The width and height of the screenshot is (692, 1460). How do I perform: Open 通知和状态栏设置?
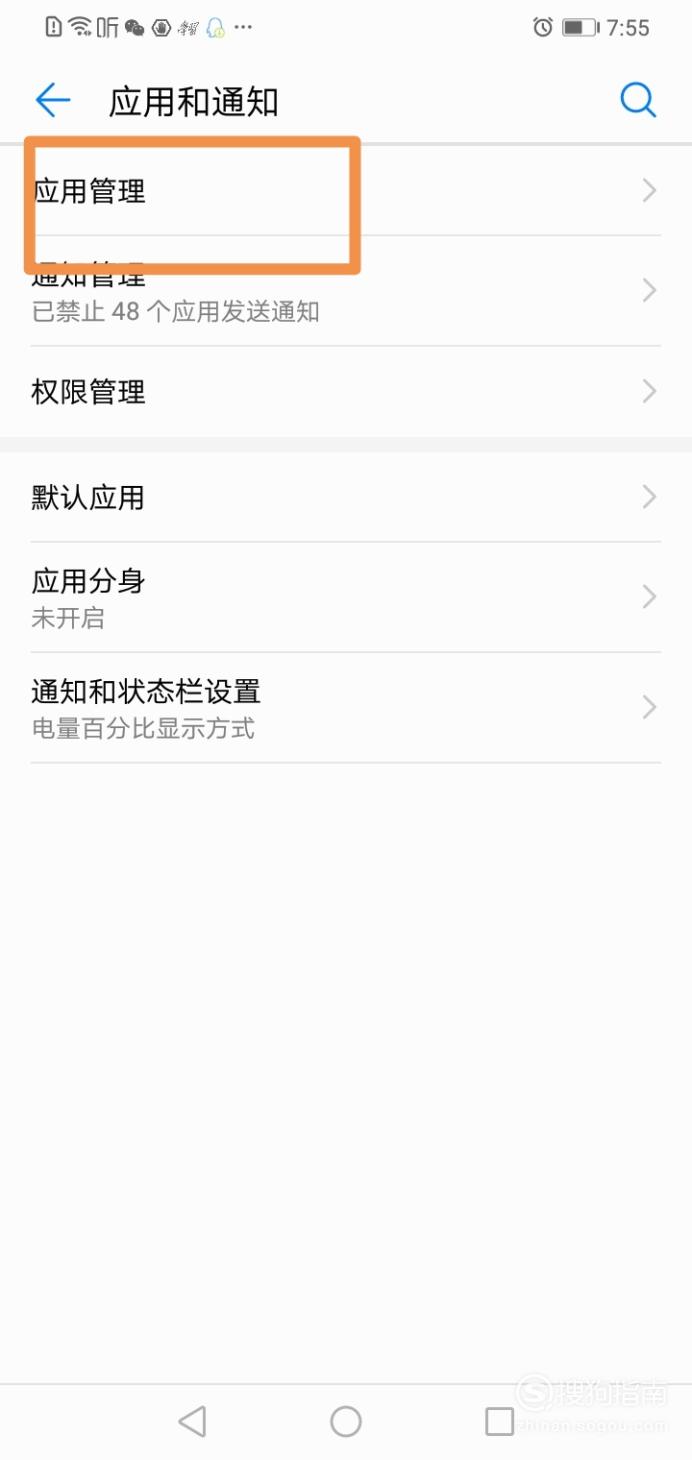pos(346,707)
